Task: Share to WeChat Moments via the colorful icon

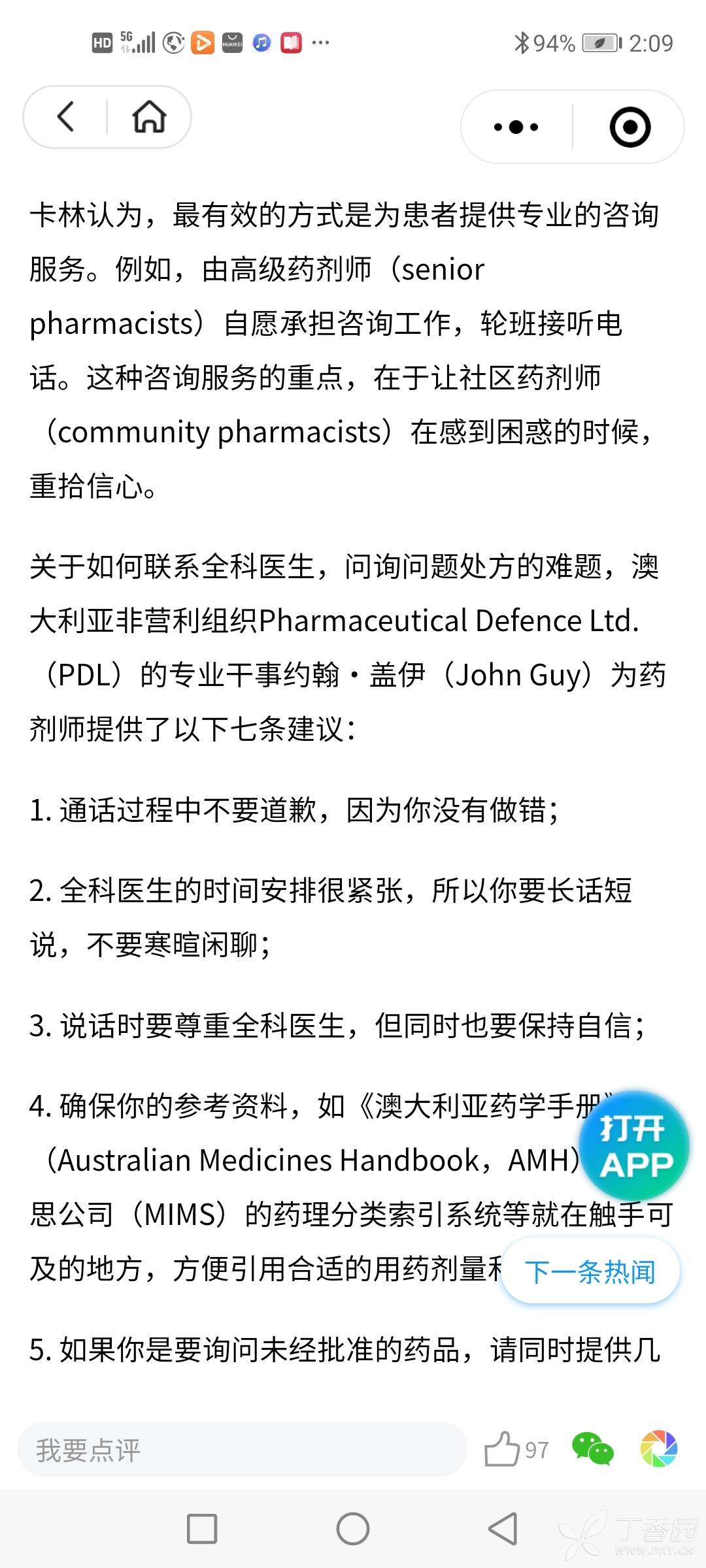Action: (658, 1448)
